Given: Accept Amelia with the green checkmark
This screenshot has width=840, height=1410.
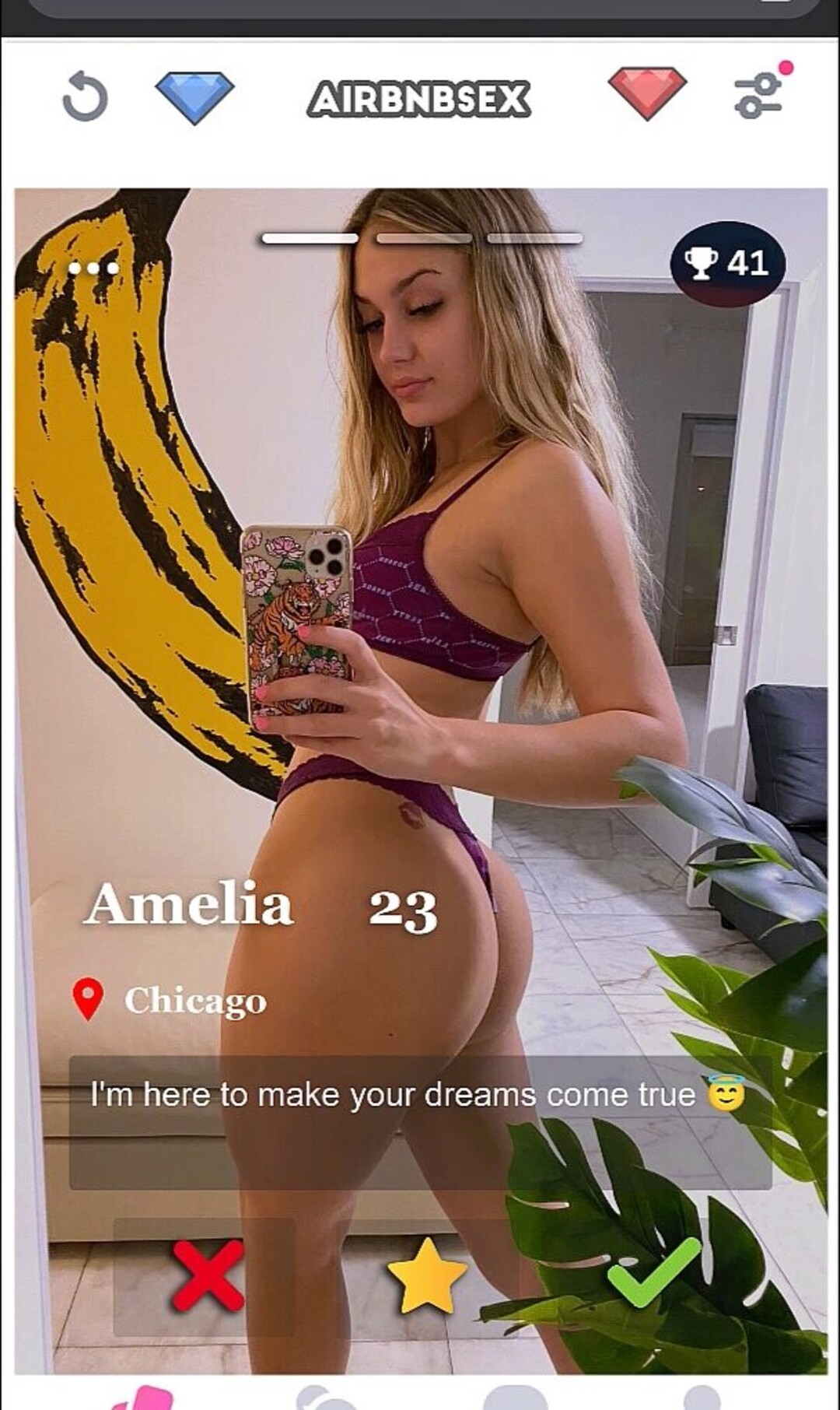Looking at the screenshot, I should pyautogui.click(x=652, y=1273).
